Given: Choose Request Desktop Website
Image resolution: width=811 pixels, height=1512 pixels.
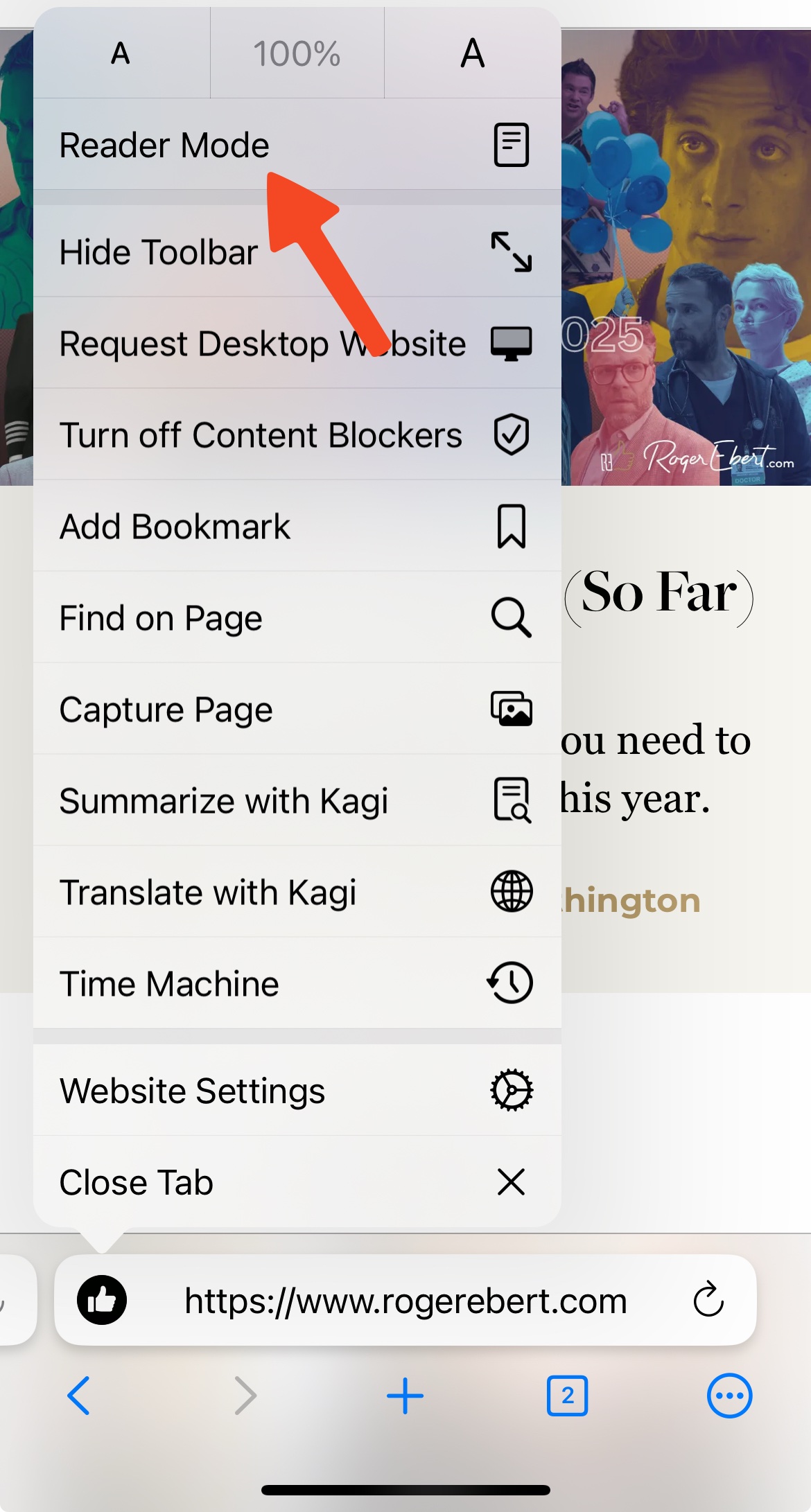Looking at the screenshot, I should coord(297,343).
